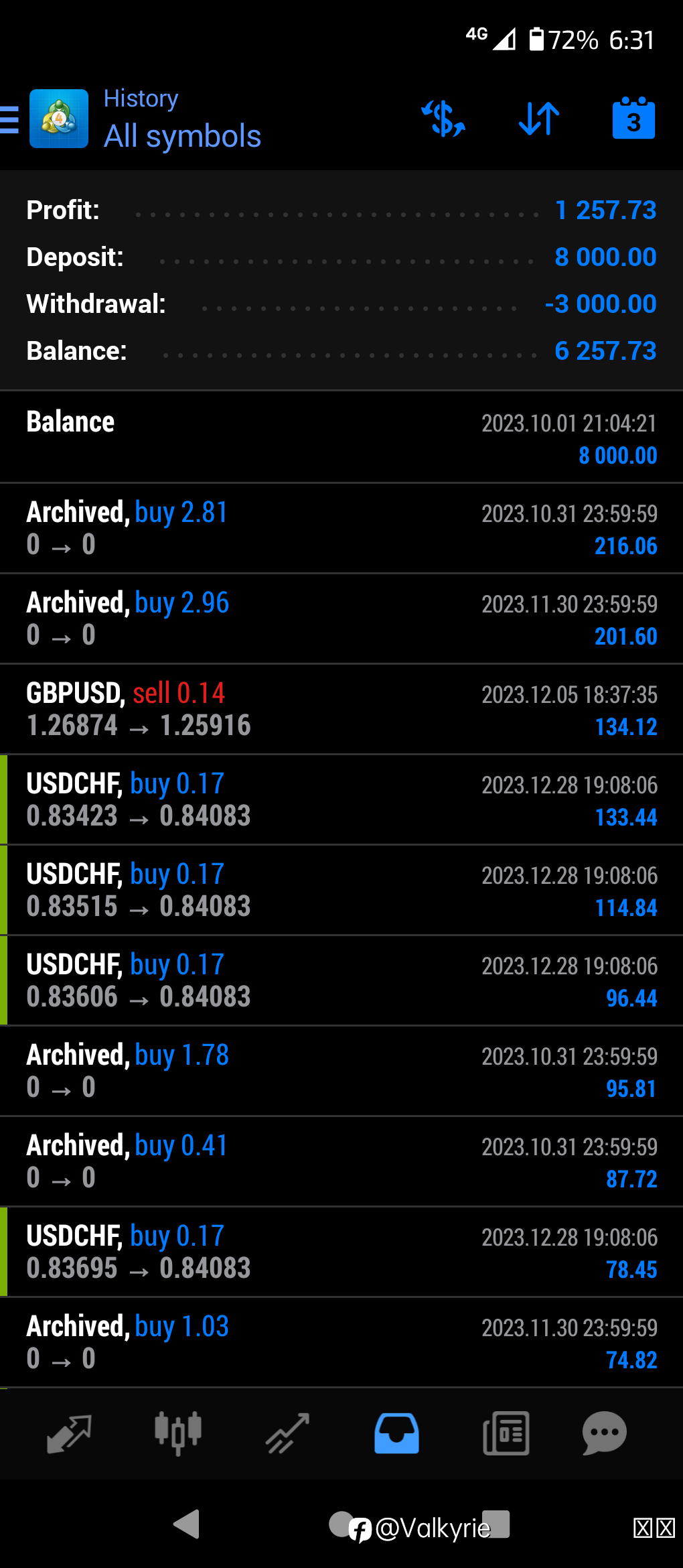Change sort order with arrows icon

pos(539,119)
